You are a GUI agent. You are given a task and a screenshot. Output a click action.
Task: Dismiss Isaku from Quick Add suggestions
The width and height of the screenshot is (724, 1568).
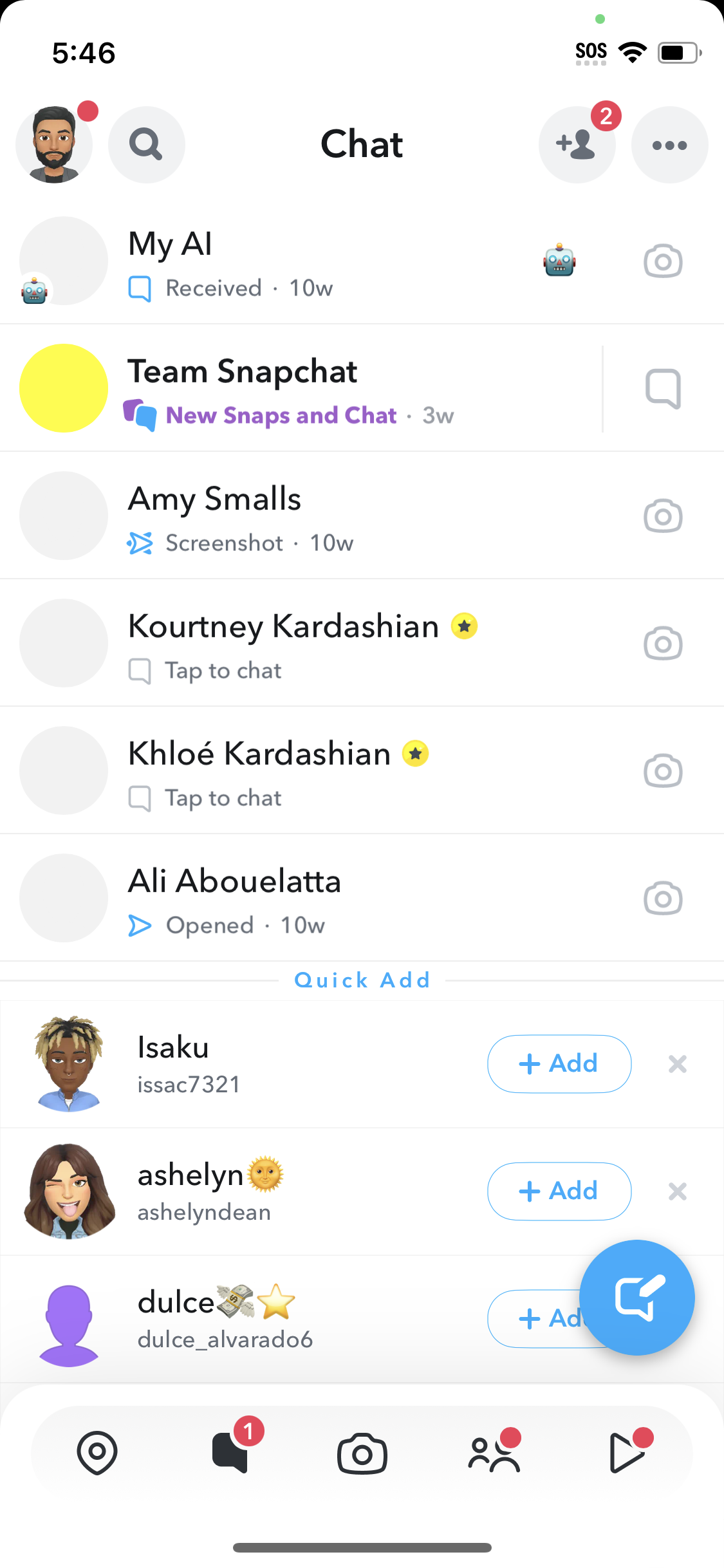[678, 1063]
